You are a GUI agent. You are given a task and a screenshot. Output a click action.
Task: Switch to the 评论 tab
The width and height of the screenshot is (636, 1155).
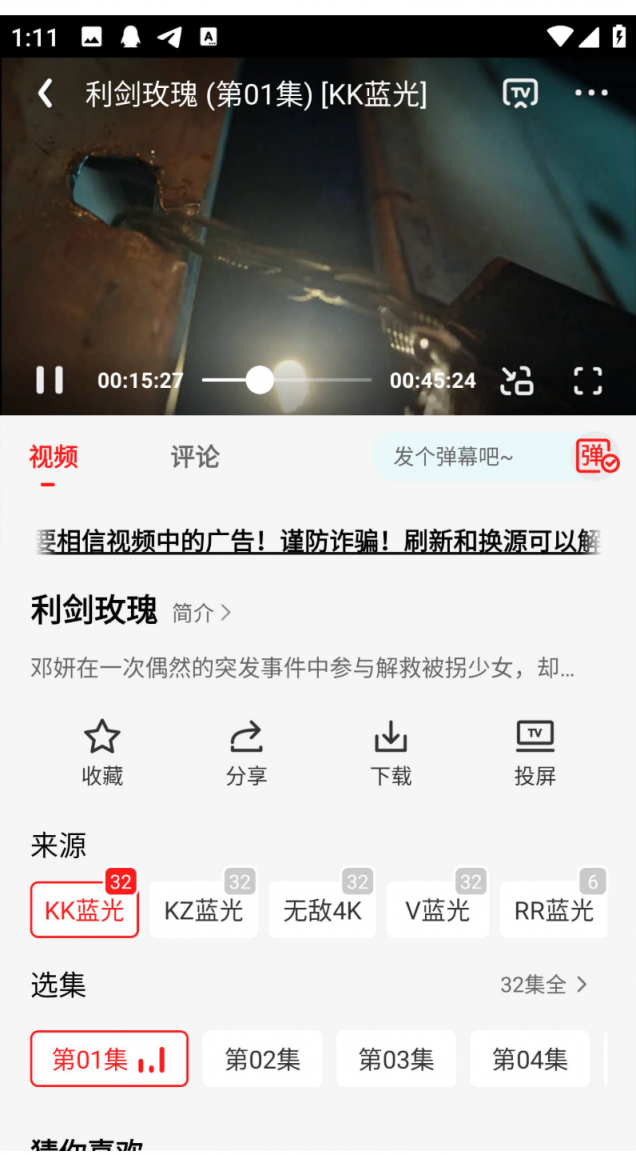click(x=195, y=457)
